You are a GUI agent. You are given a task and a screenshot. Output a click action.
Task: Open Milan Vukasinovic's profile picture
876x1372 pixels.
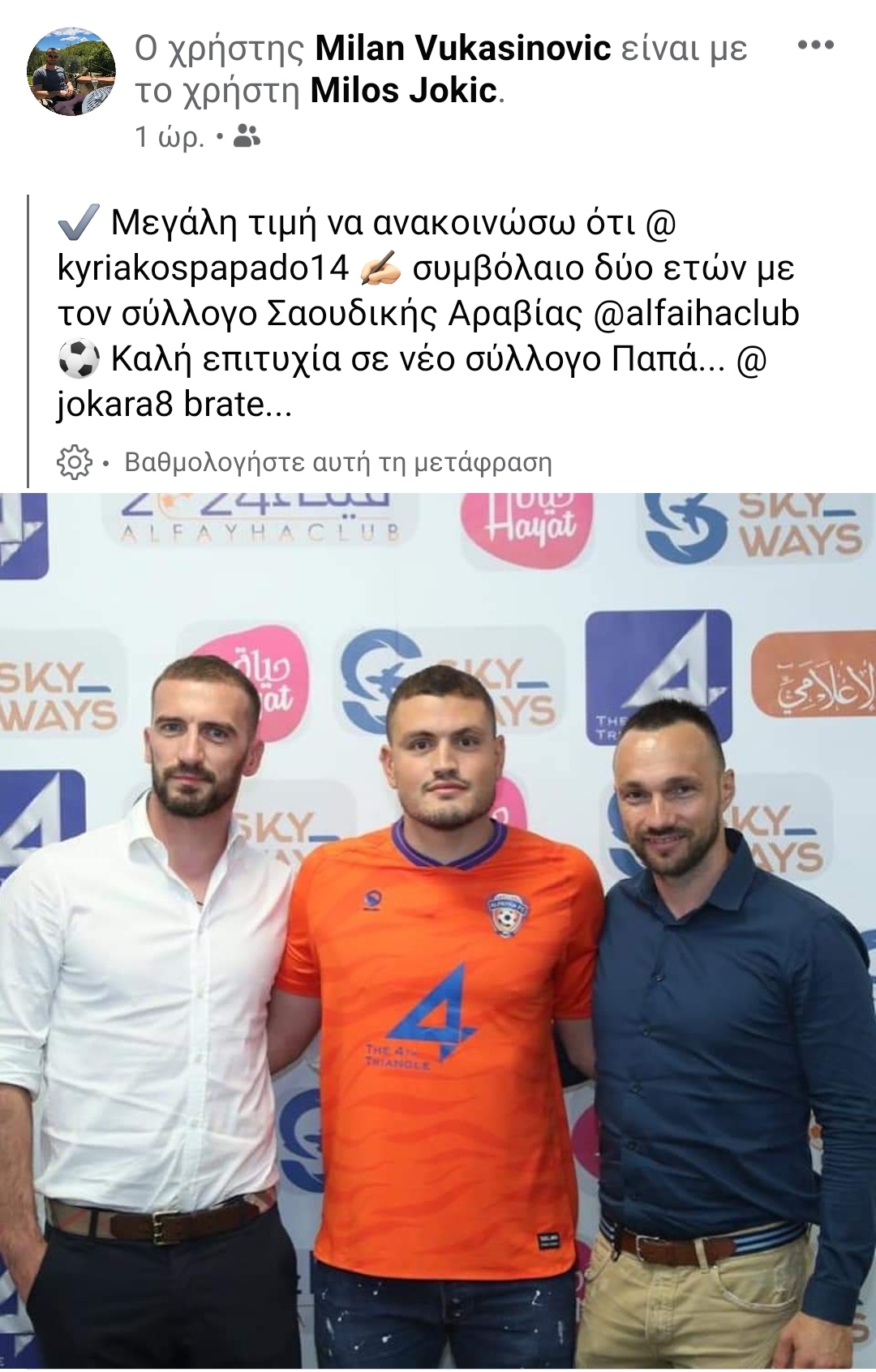point(71,71)
